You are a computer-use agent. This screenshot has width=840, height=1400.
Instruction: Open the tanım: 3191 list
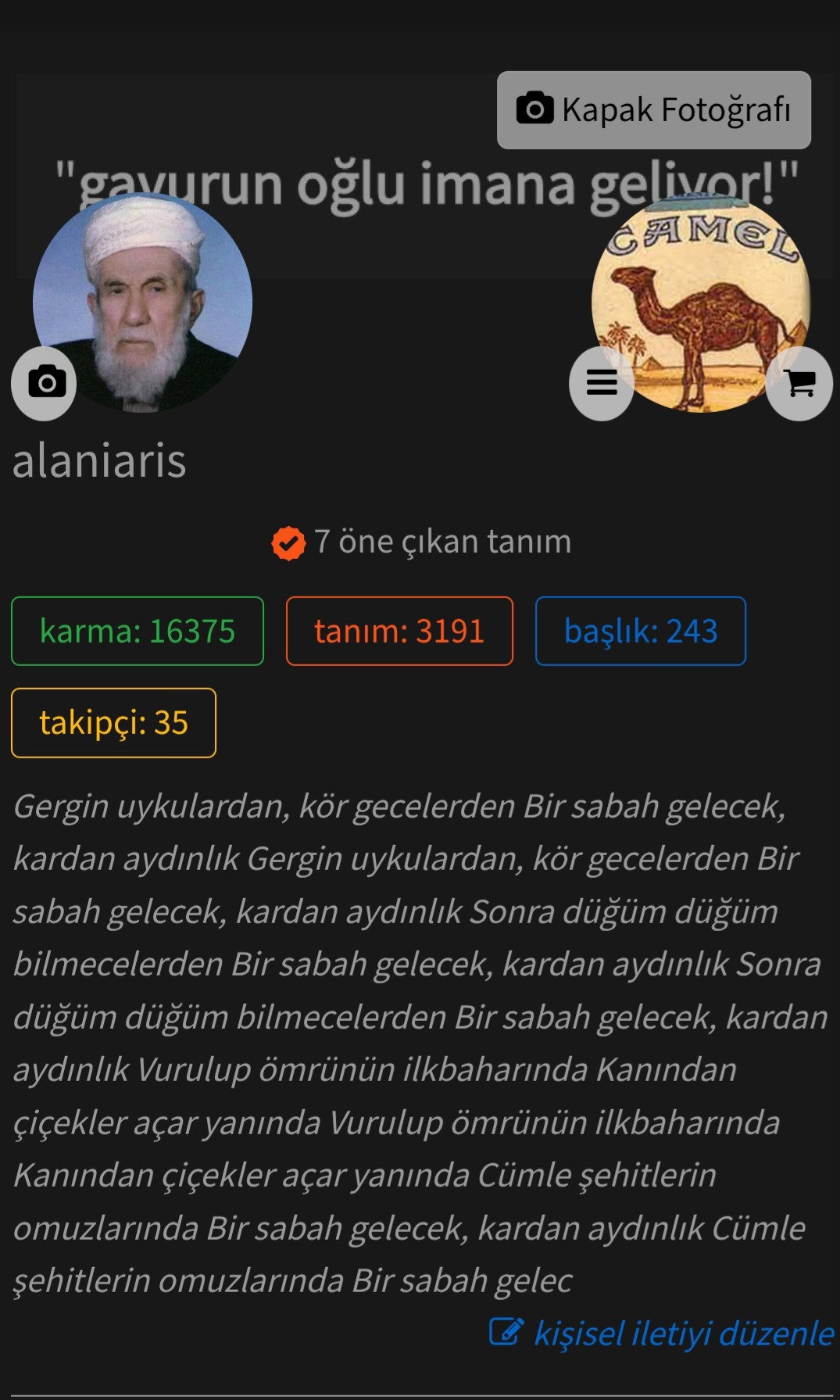[x=399, y=632]
